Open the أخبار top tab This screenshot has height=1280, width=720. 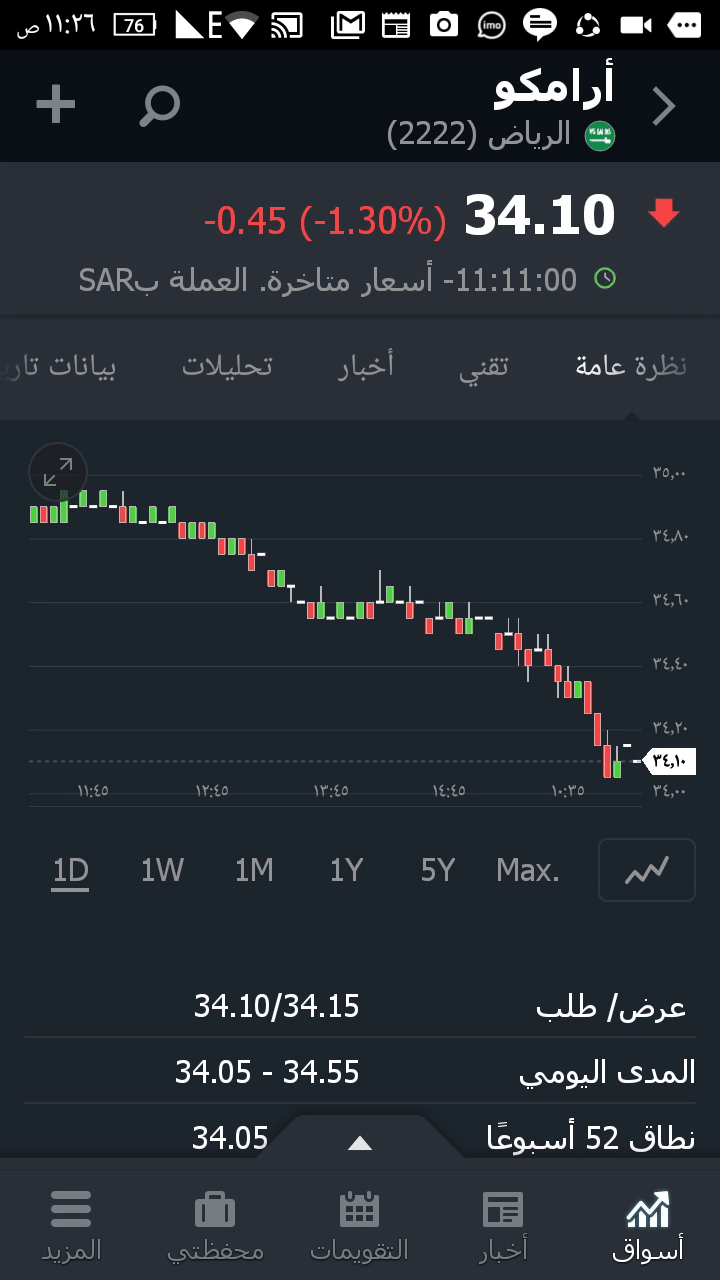[x=366, y=366]
